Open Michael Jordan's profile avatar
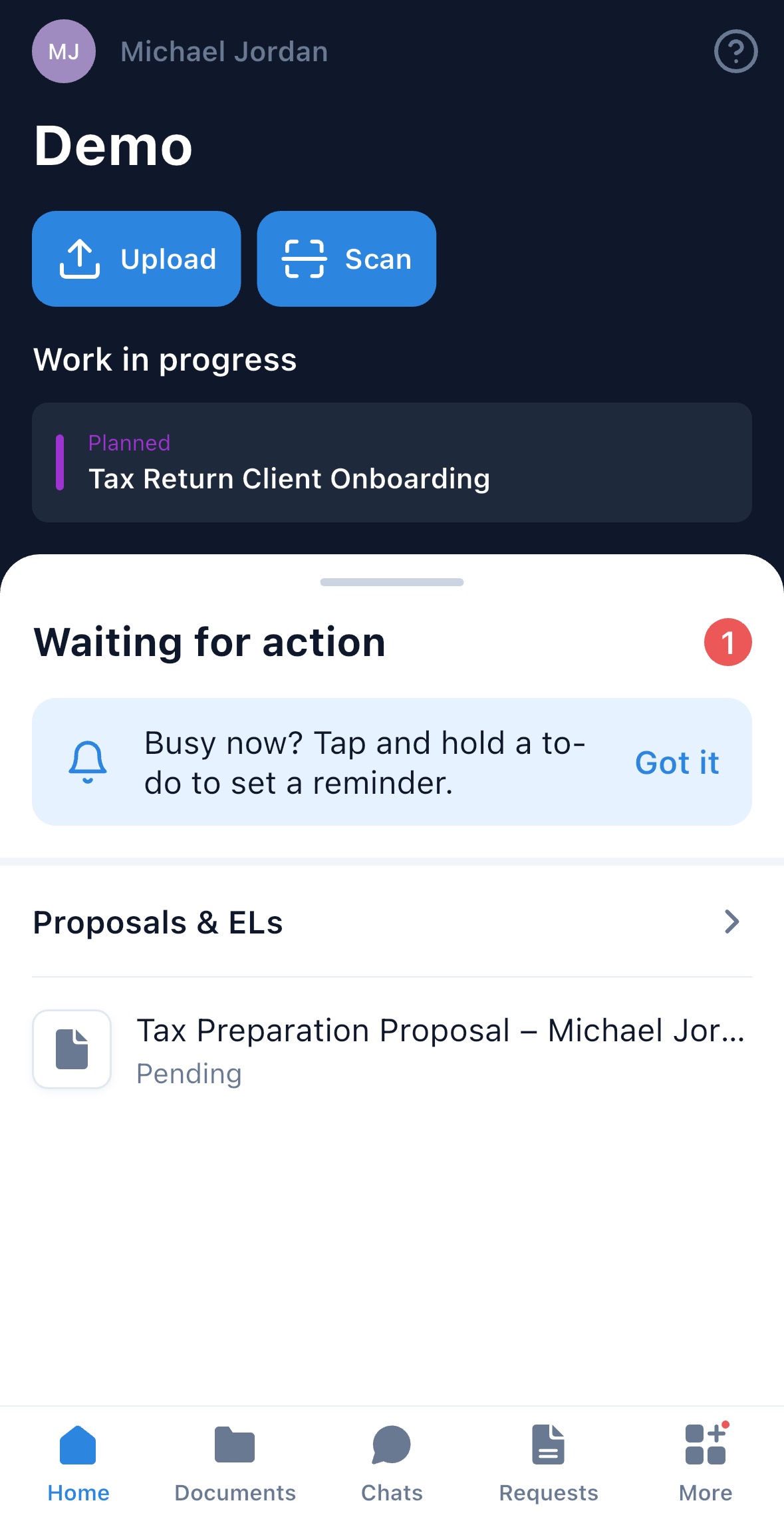Screen dimensions: 784x1529 [x=64, y=51]
